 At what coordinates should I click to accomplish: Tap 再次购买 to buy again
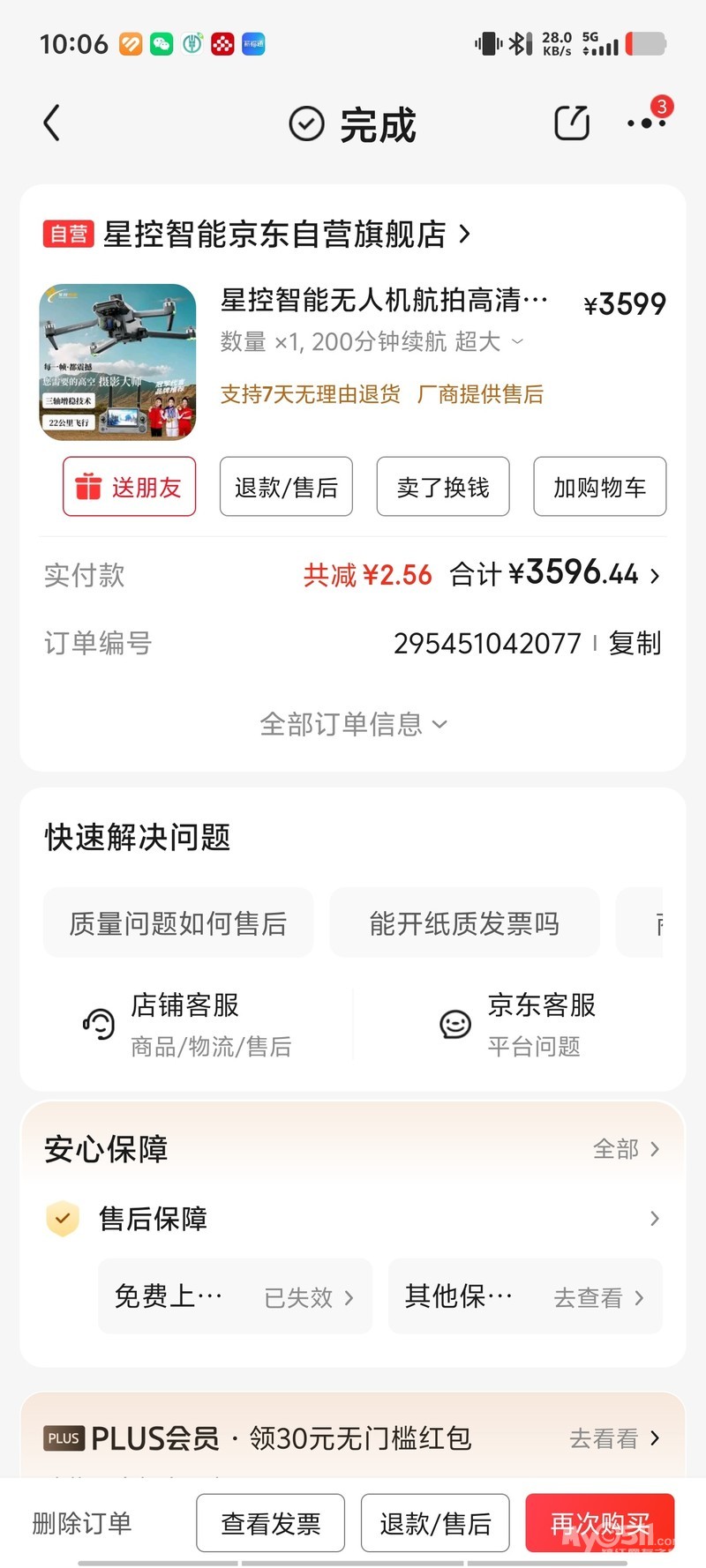600,1523
